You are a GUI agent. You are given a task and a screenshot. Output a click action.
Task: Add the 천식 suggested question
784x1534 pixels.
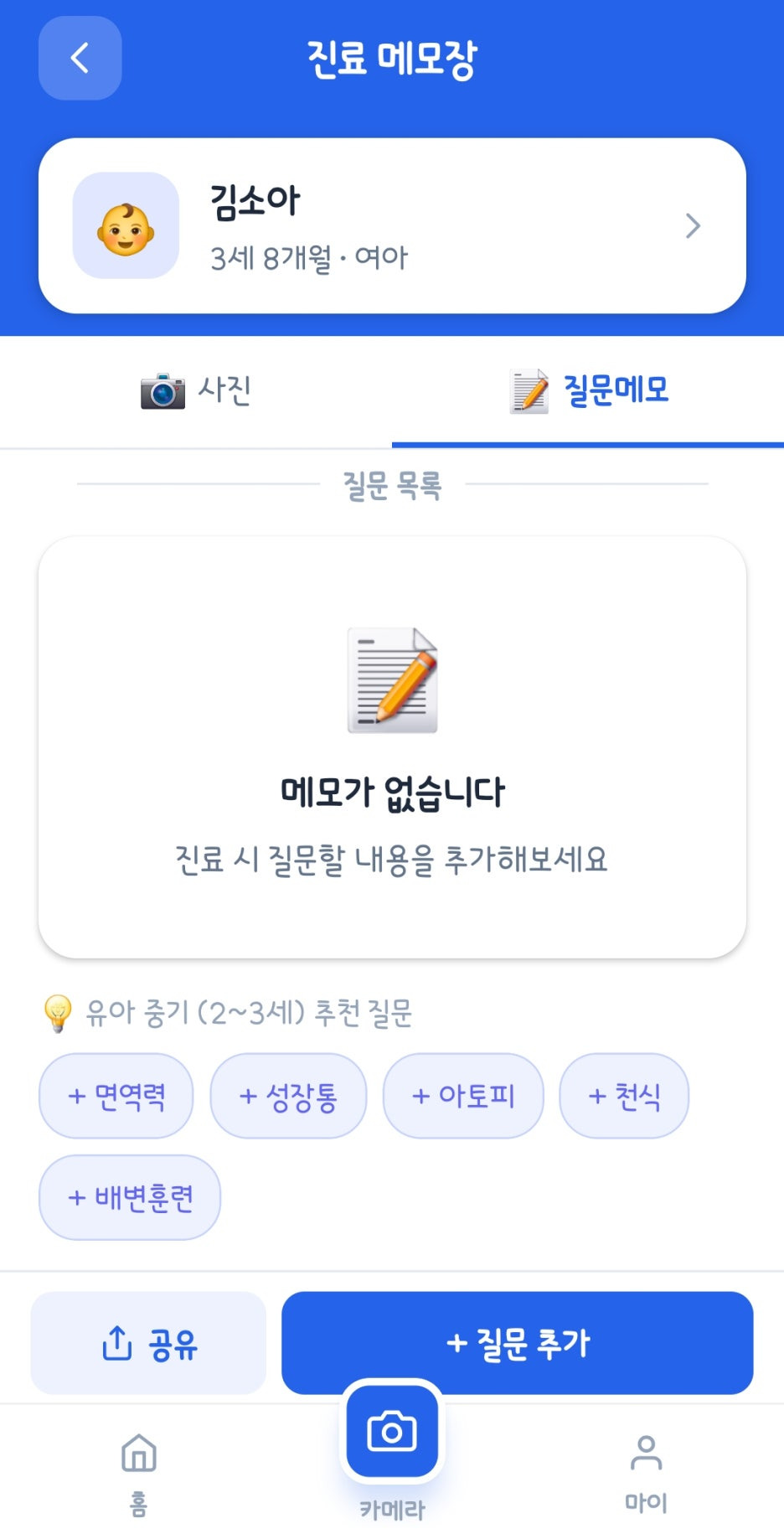[x=624, y=1095]
